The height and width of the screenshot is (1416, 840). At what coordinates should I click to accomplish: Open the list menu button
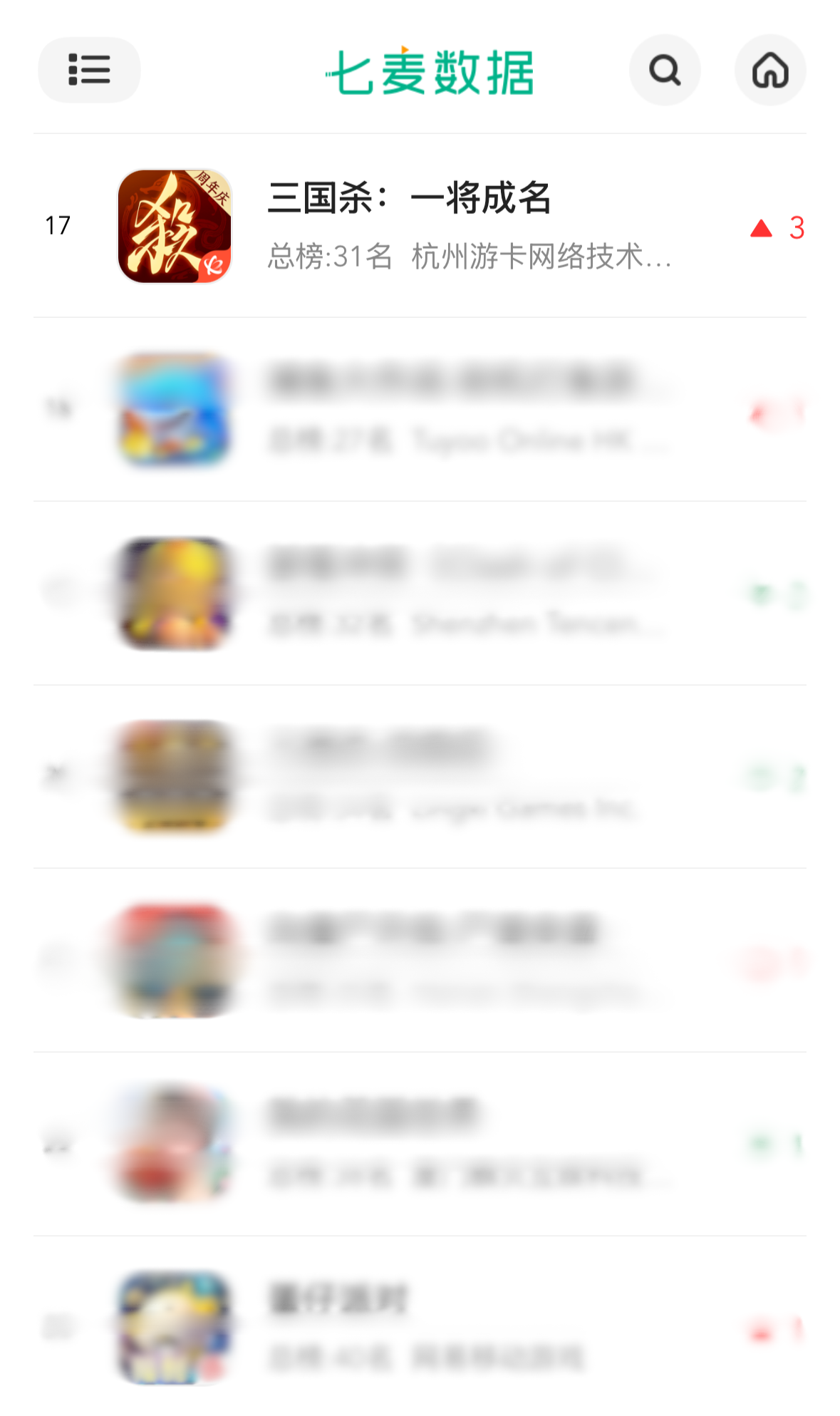[89, 70]
